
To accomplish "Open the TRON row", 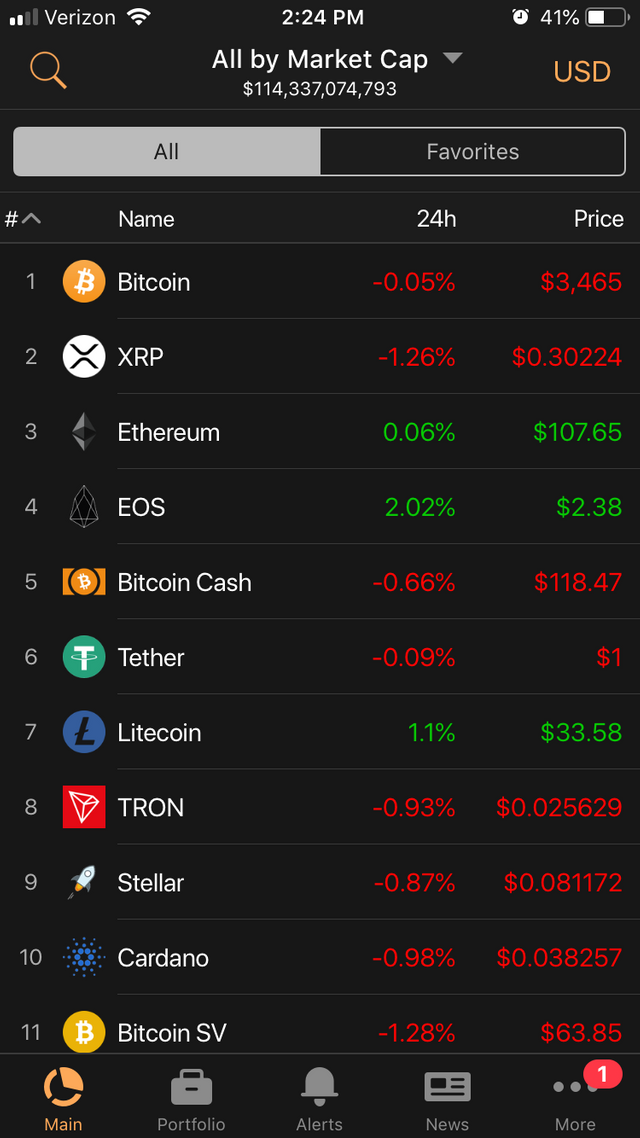I will (320, 807).
